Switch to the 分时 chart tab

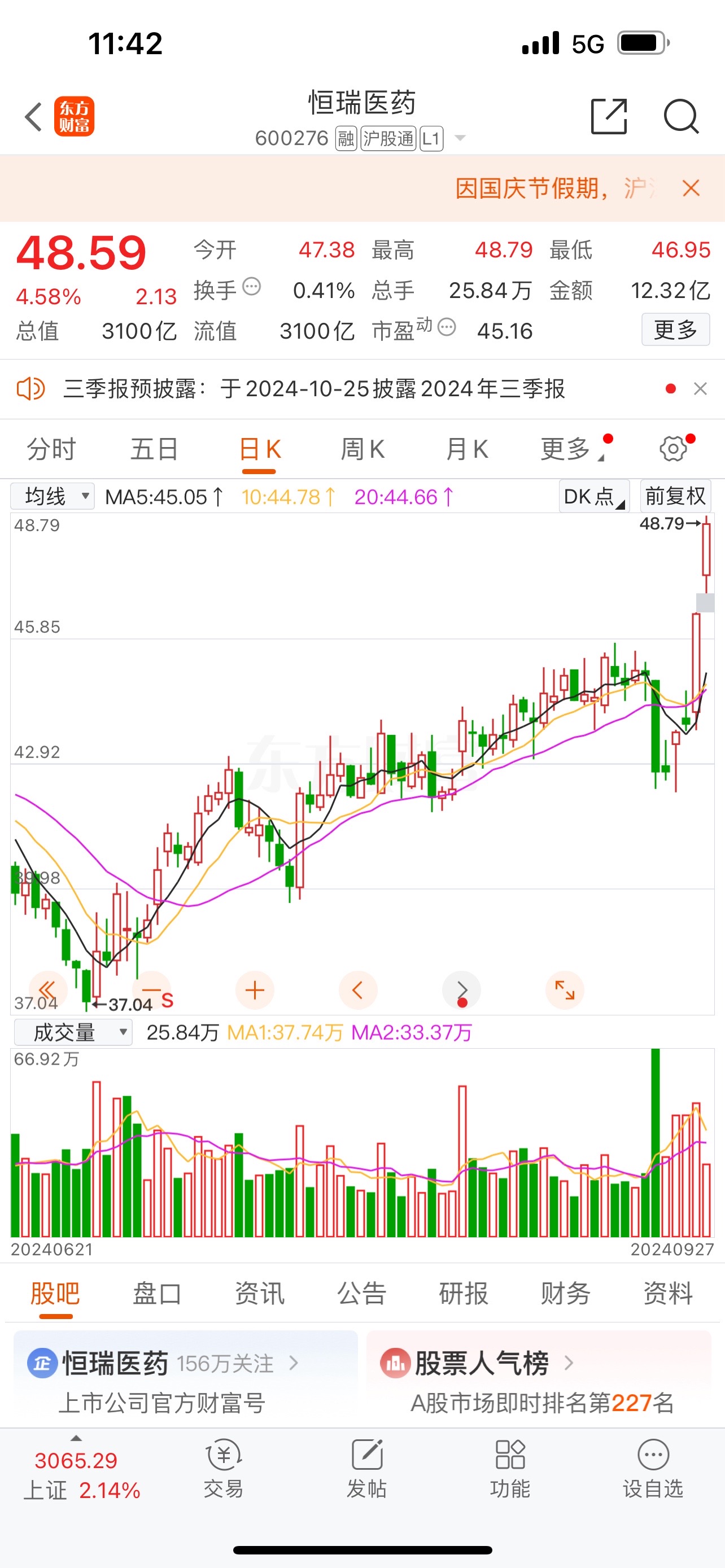tap(51, 450)
